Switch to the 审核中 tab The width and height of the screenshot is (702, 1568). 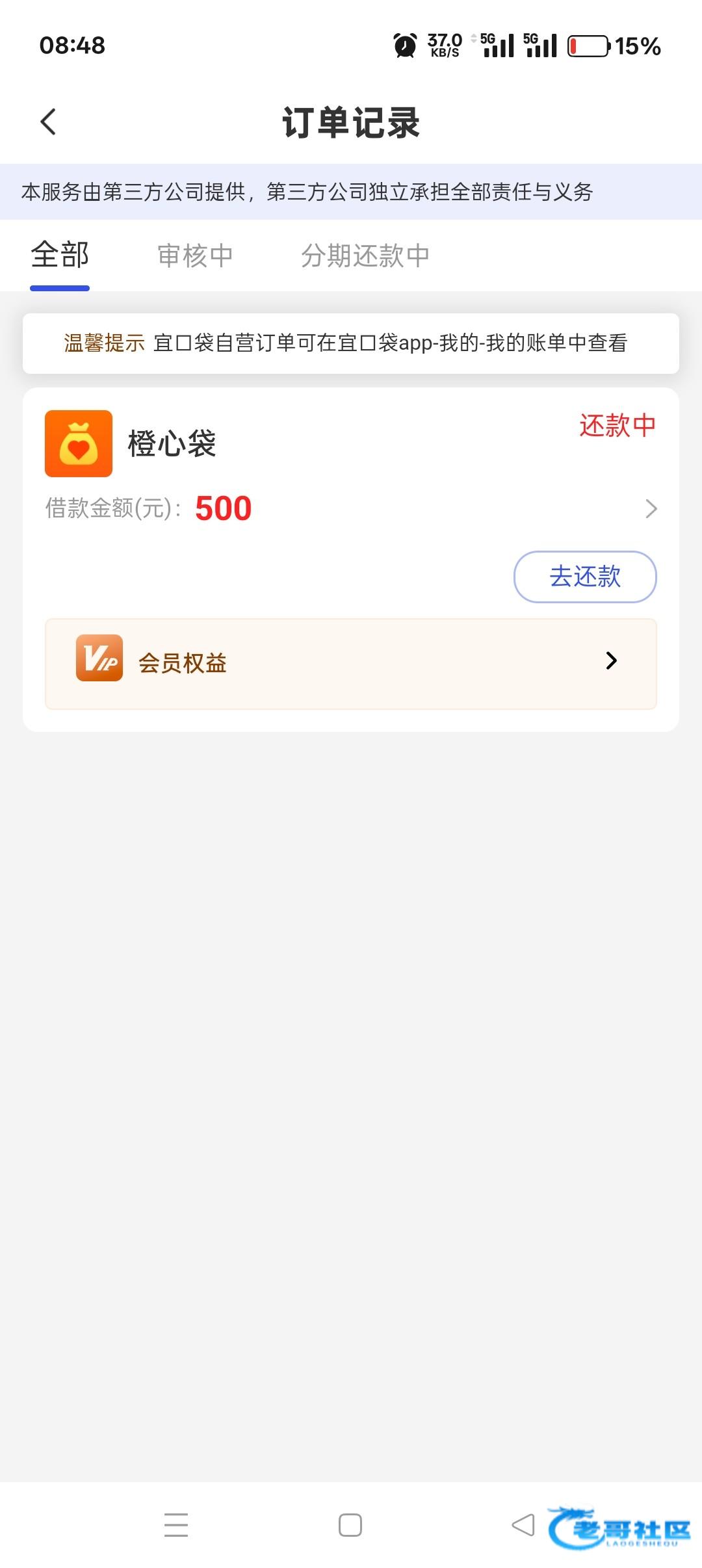195,255
